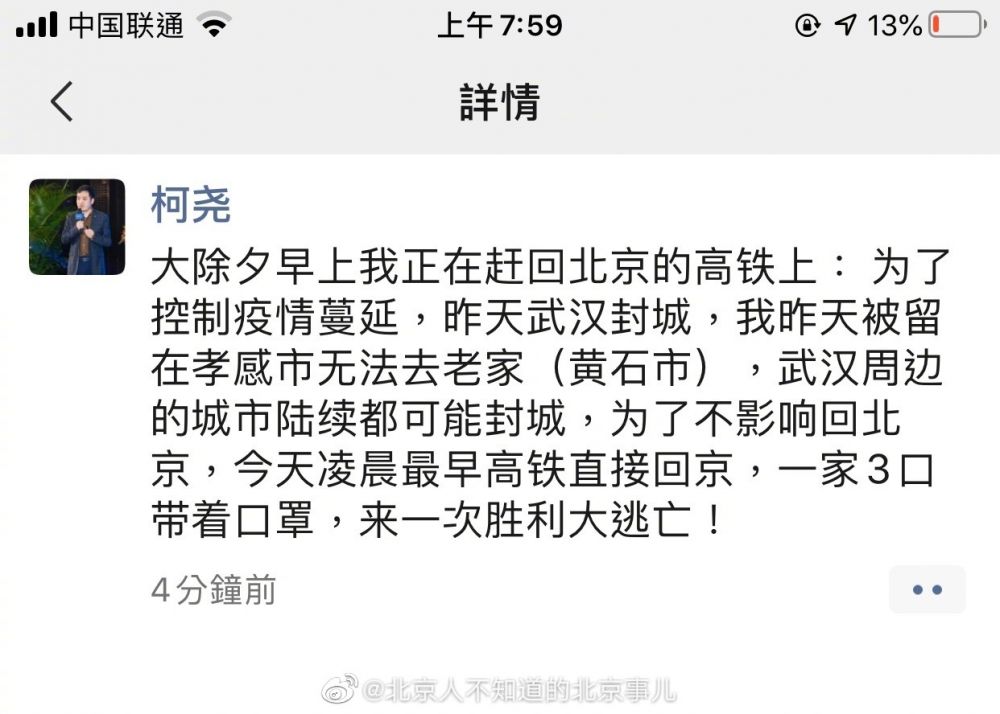Go back from the 詳情 page
The image size is (1000, 714).
click(x=62, y=102)
